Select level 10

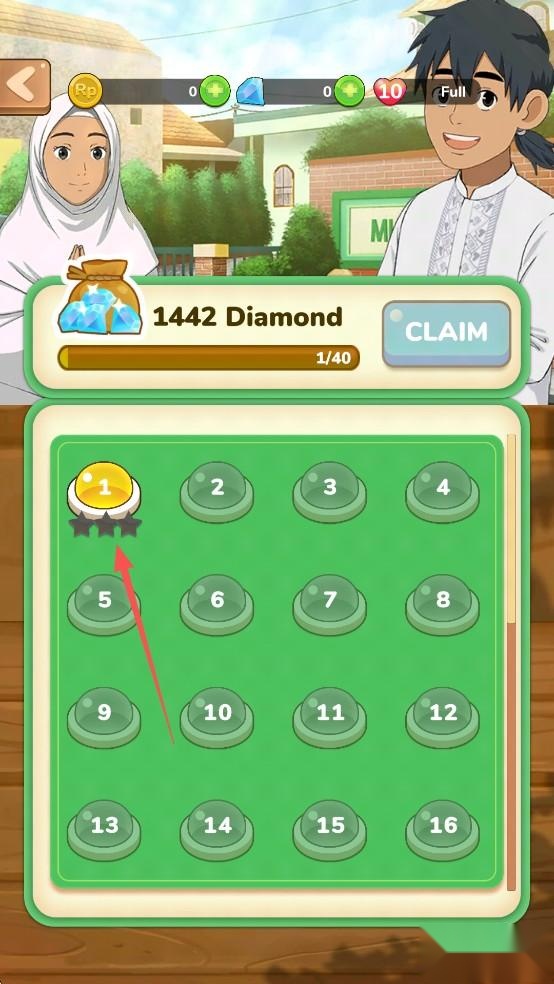217,717
